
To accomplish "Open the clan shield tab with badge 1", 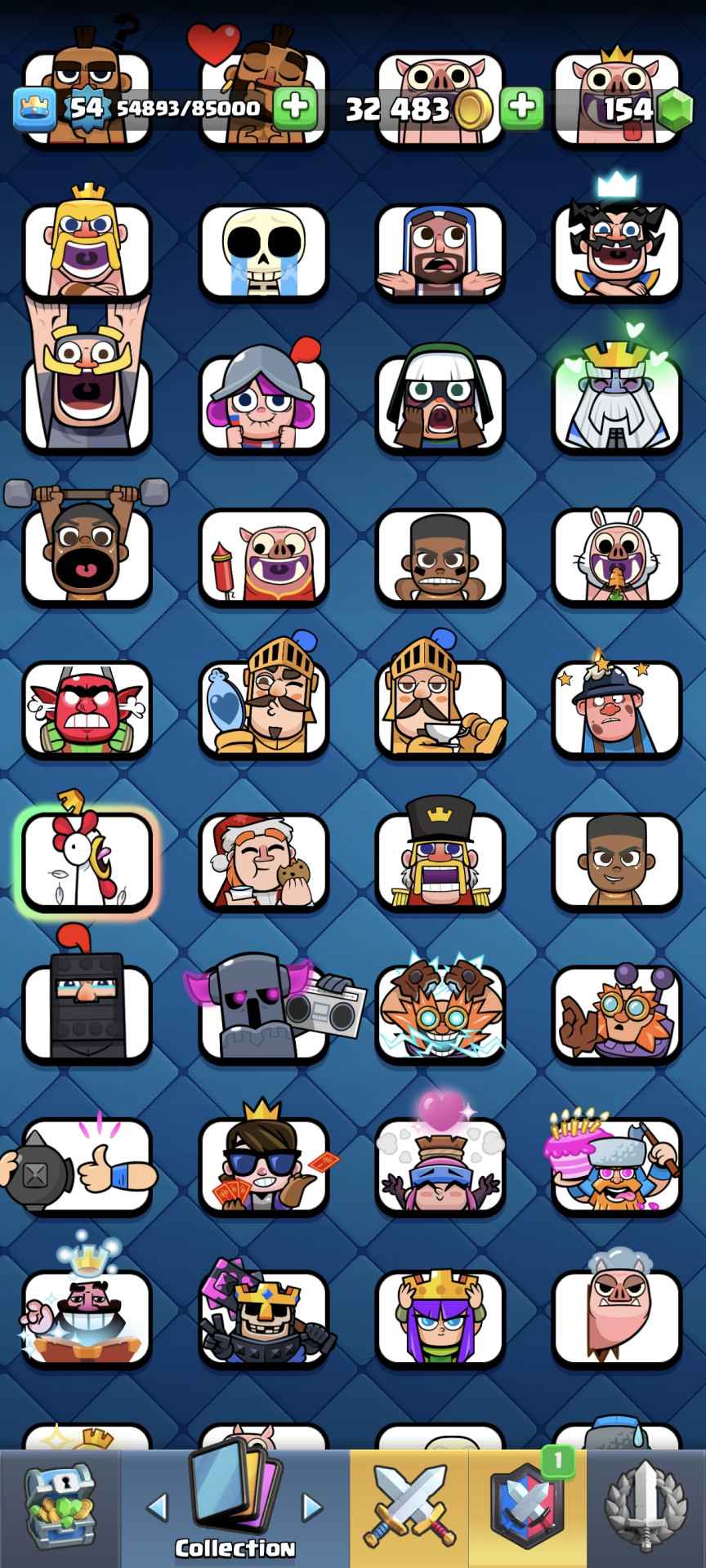I will 527,1508.
